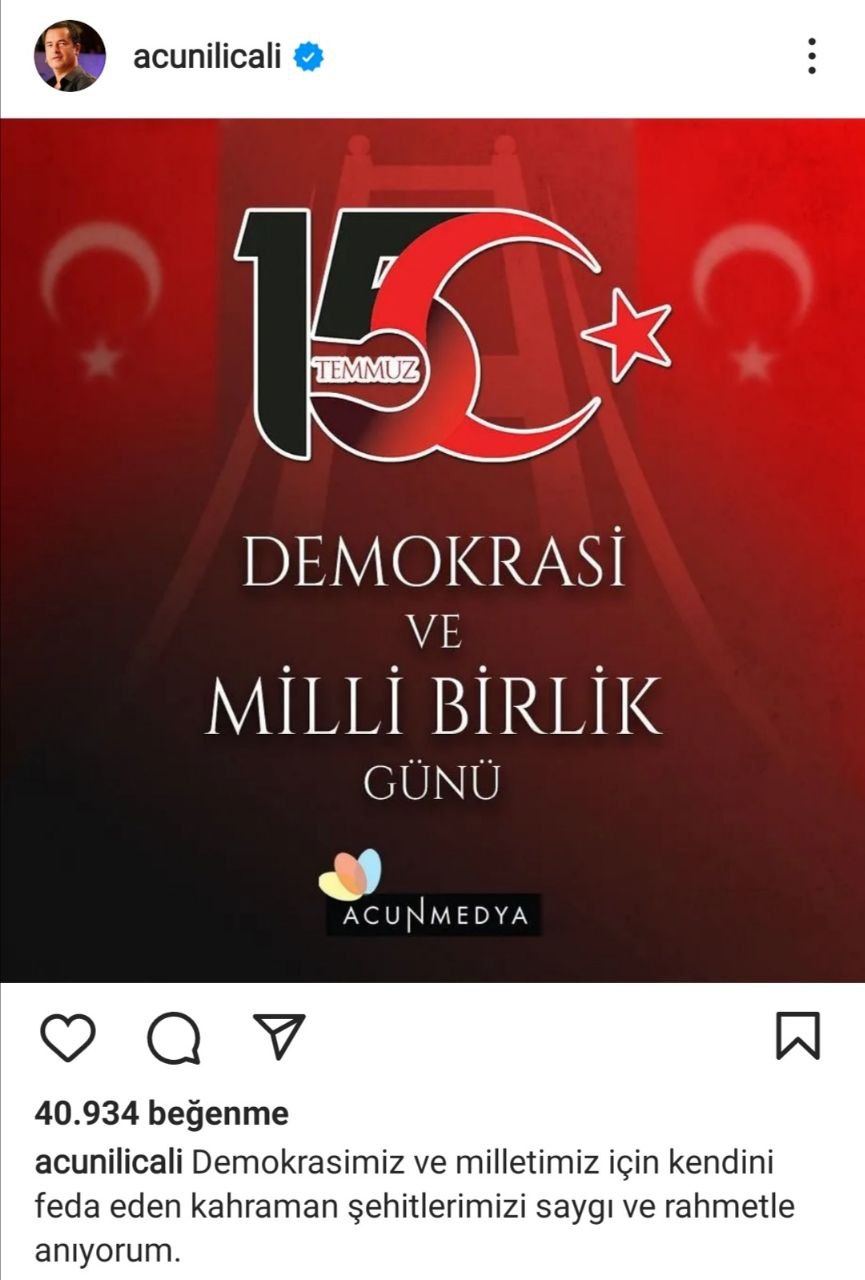Image resolution: width=865 pixels, height=1280 pixels.
Task: Share this post via the paper plane icon
Action: coord(279,1036)
